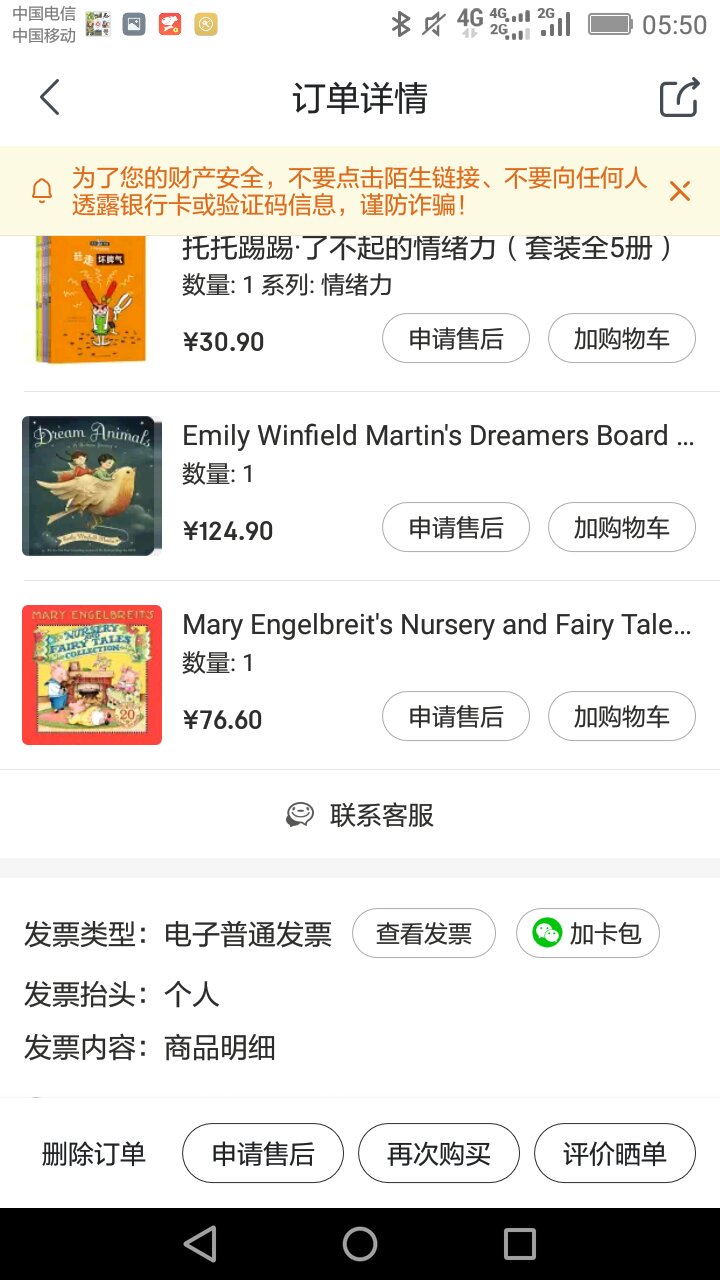
Task: Apply for after-sales on the whole order
Action: (x=263, y=1154)
